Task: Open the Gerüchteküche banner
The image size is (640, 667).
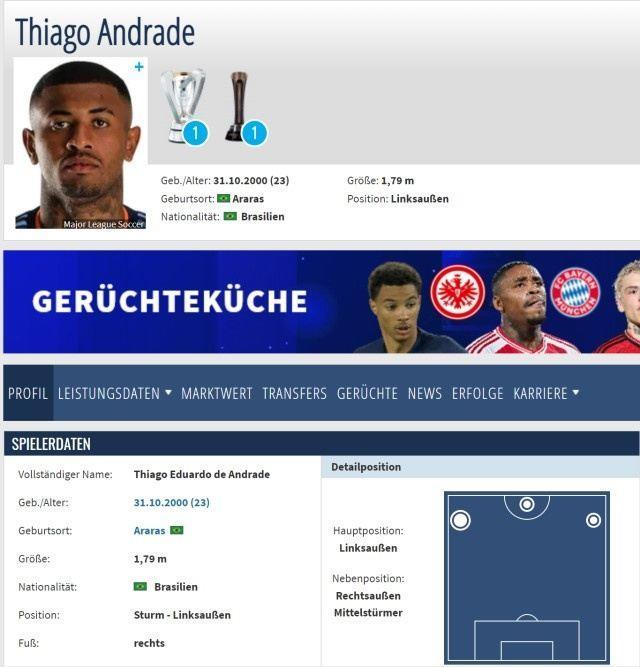Action: coord(320,302)
